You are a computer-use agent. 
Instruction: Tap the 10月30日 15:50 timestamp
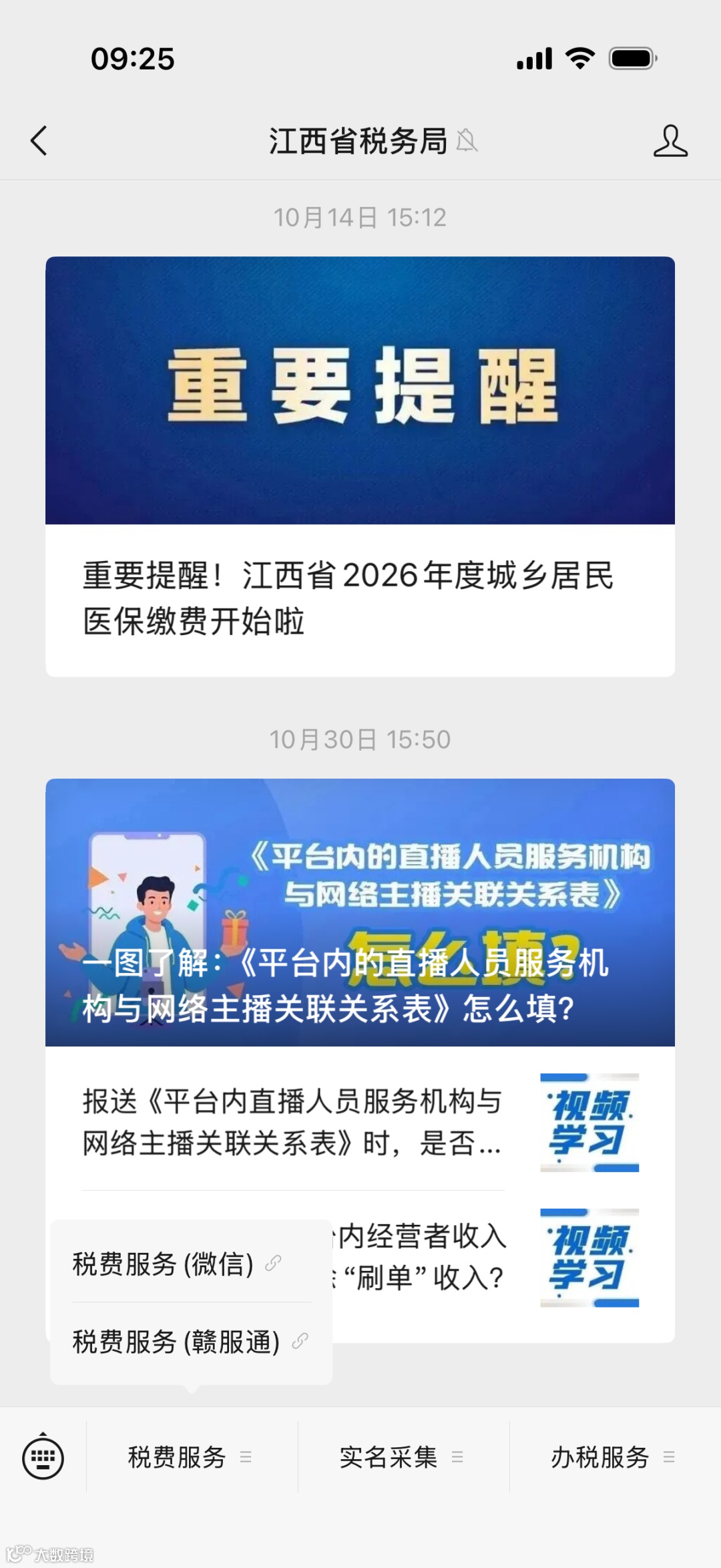coord(360,739)
